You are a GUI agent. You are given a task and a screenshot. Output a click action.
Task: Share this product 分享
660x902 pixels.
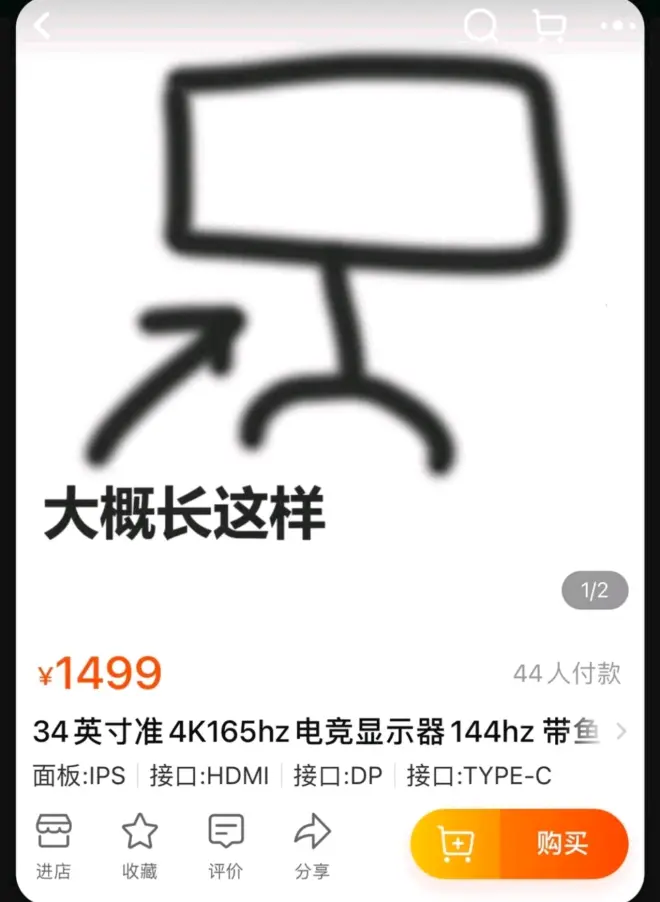[312, 846]
